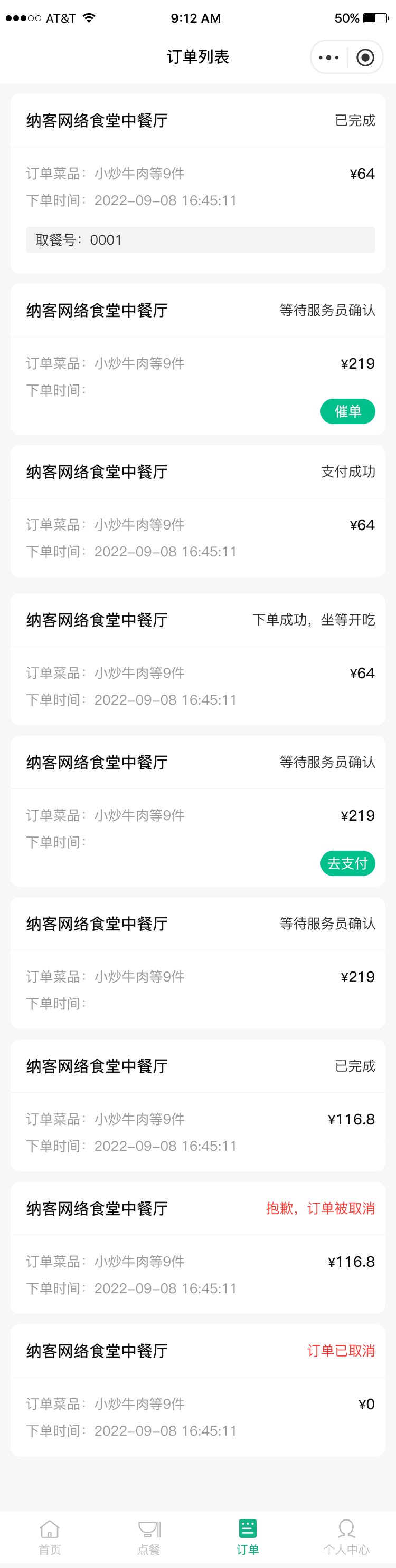Go to the 个人中心 tab

pos(346,1536)
